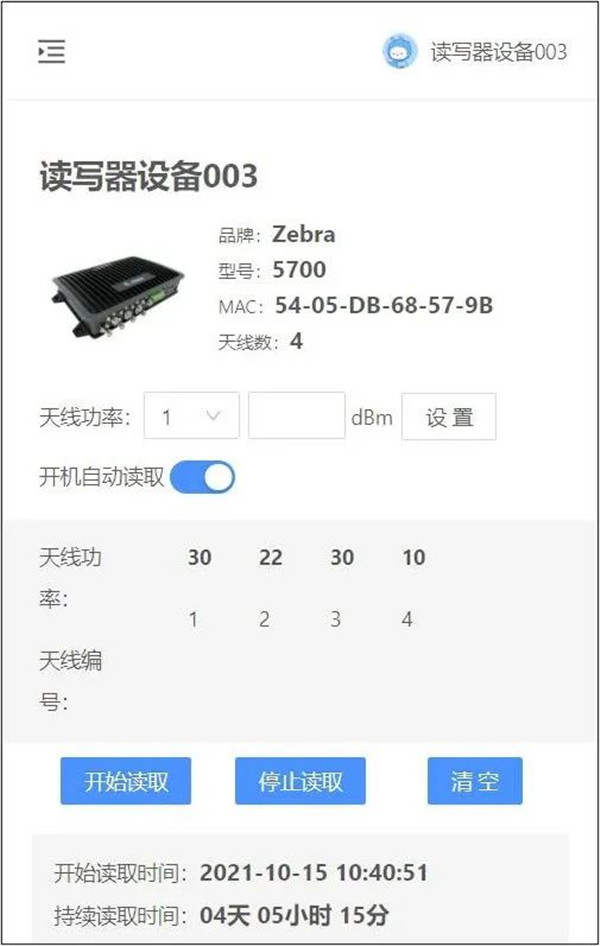
Task: Tap the 设置 button
Action: tap(448, 417)
